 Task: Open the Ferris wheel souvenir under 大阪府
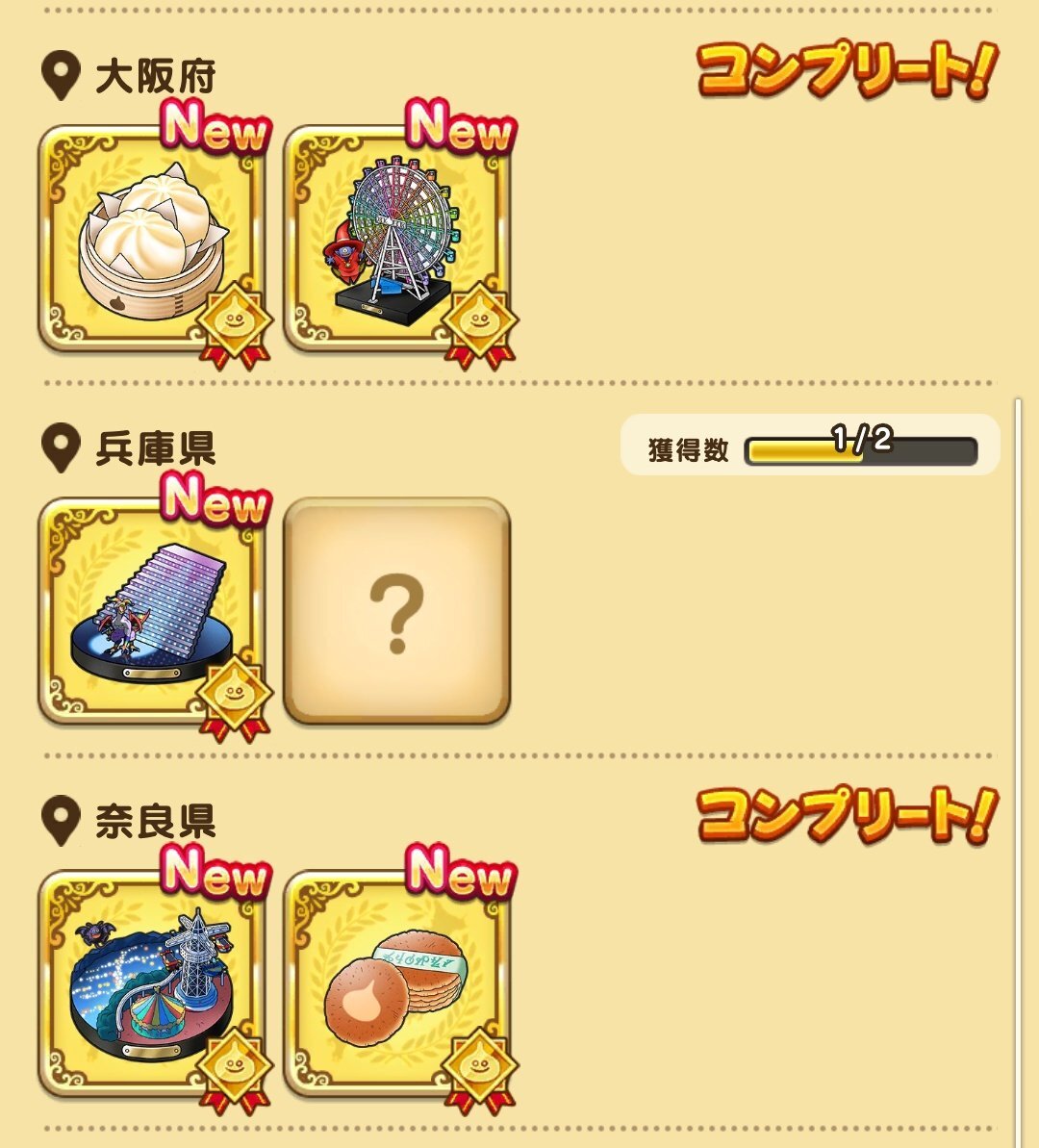click(x=396, y=241)
